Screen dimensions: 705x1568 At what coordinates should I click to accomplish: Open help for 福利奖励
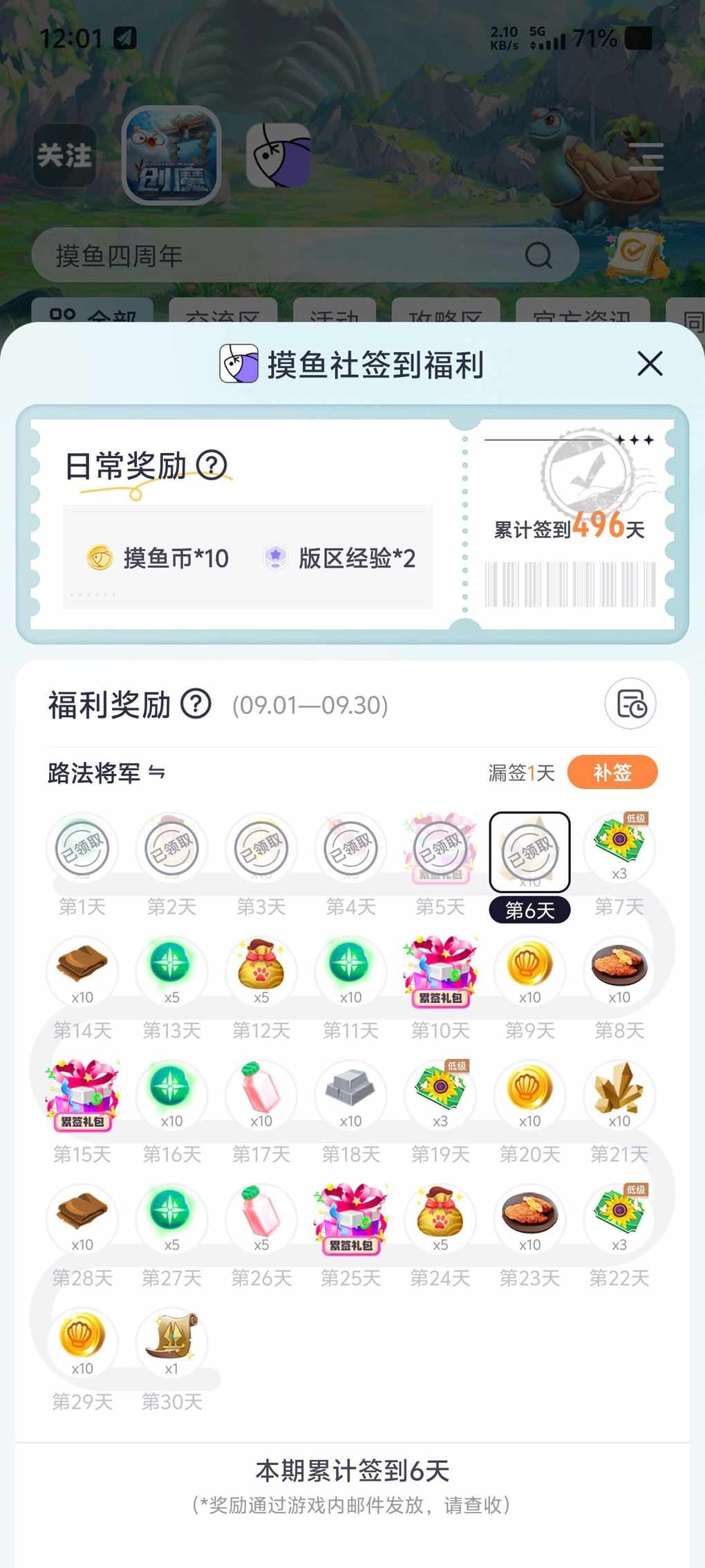tap(196, 704)
